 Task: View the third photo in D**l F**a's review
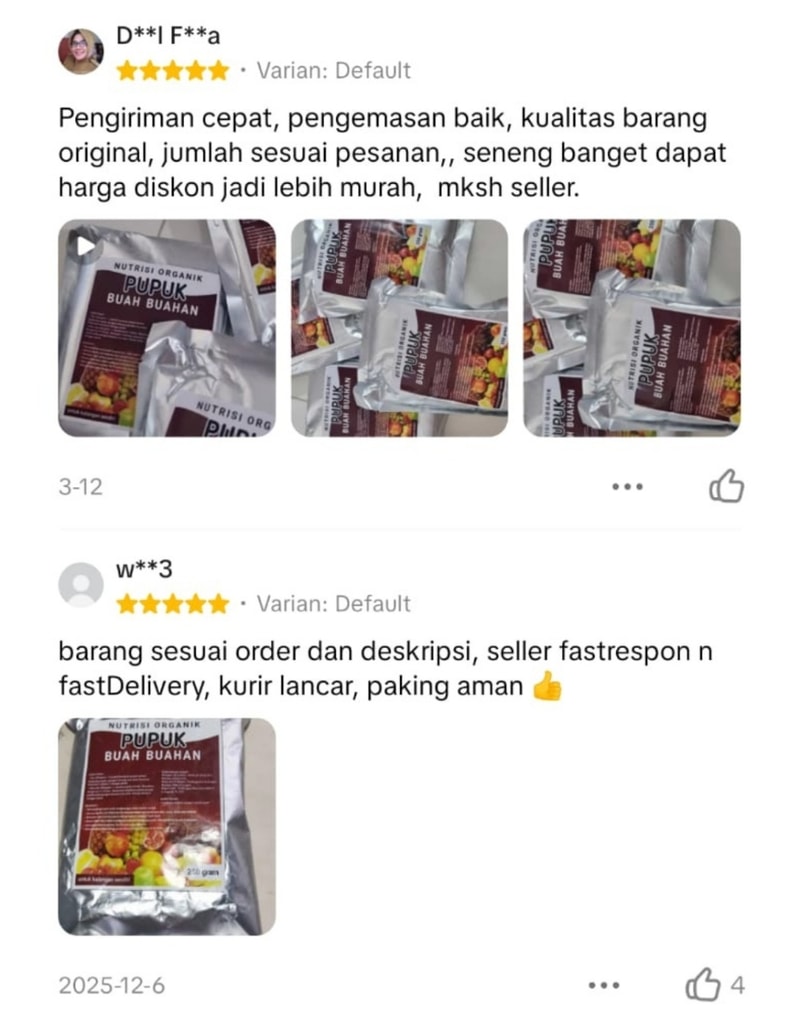[x=631, y=328]
